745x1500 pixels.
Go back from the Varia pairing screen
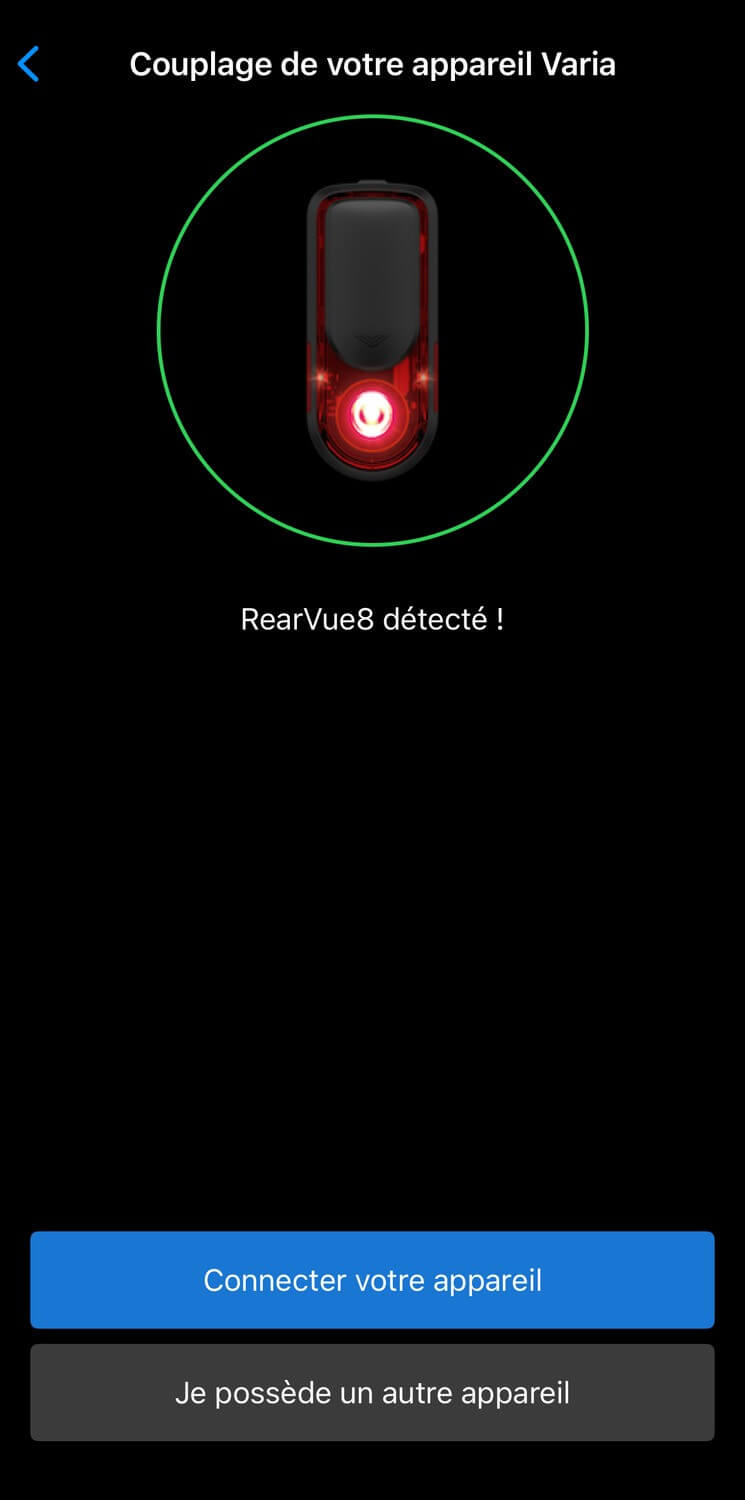(29, 65)
